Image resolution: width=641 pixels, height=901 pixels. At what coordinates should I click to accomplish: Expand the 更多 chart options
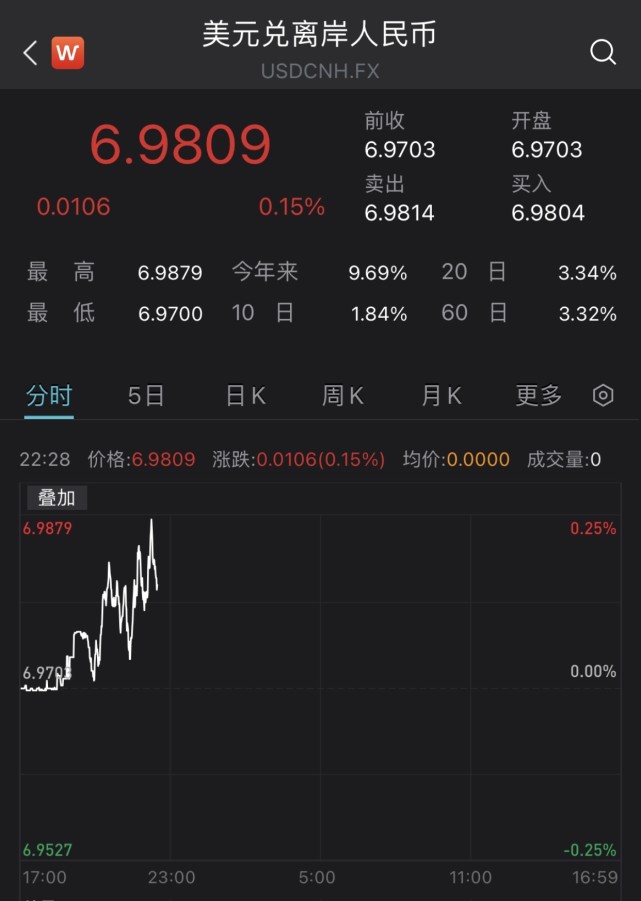tap(539, 396)
